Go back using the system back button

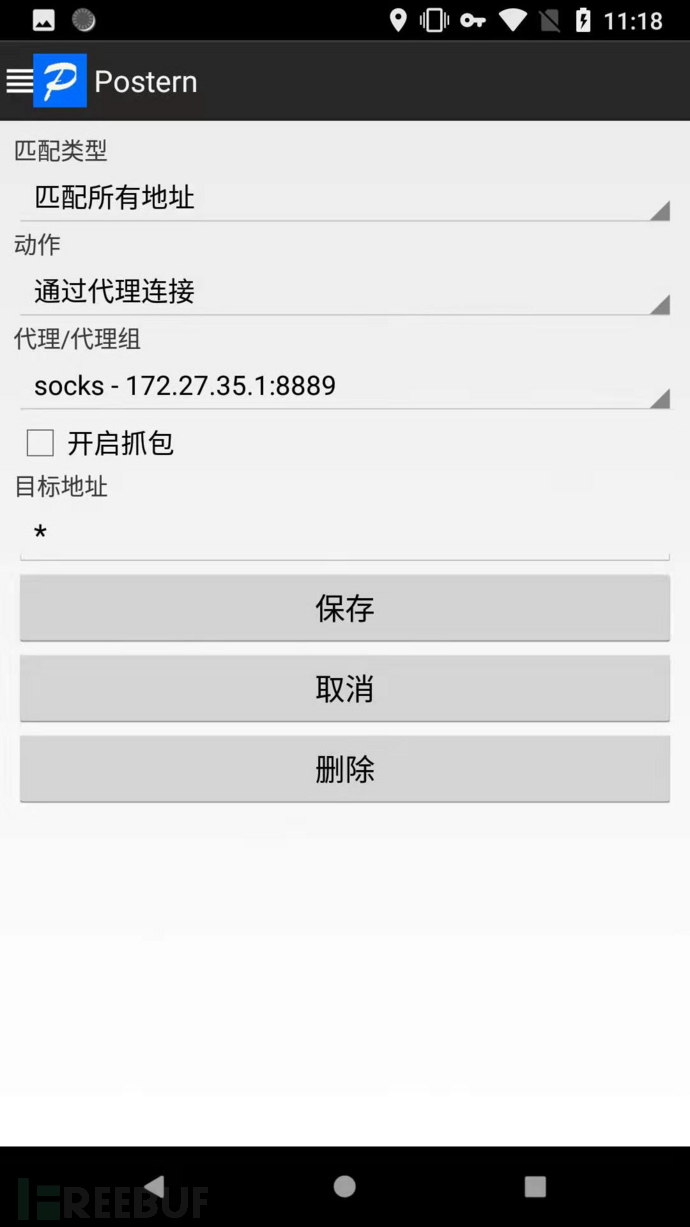click(154, 1186)
